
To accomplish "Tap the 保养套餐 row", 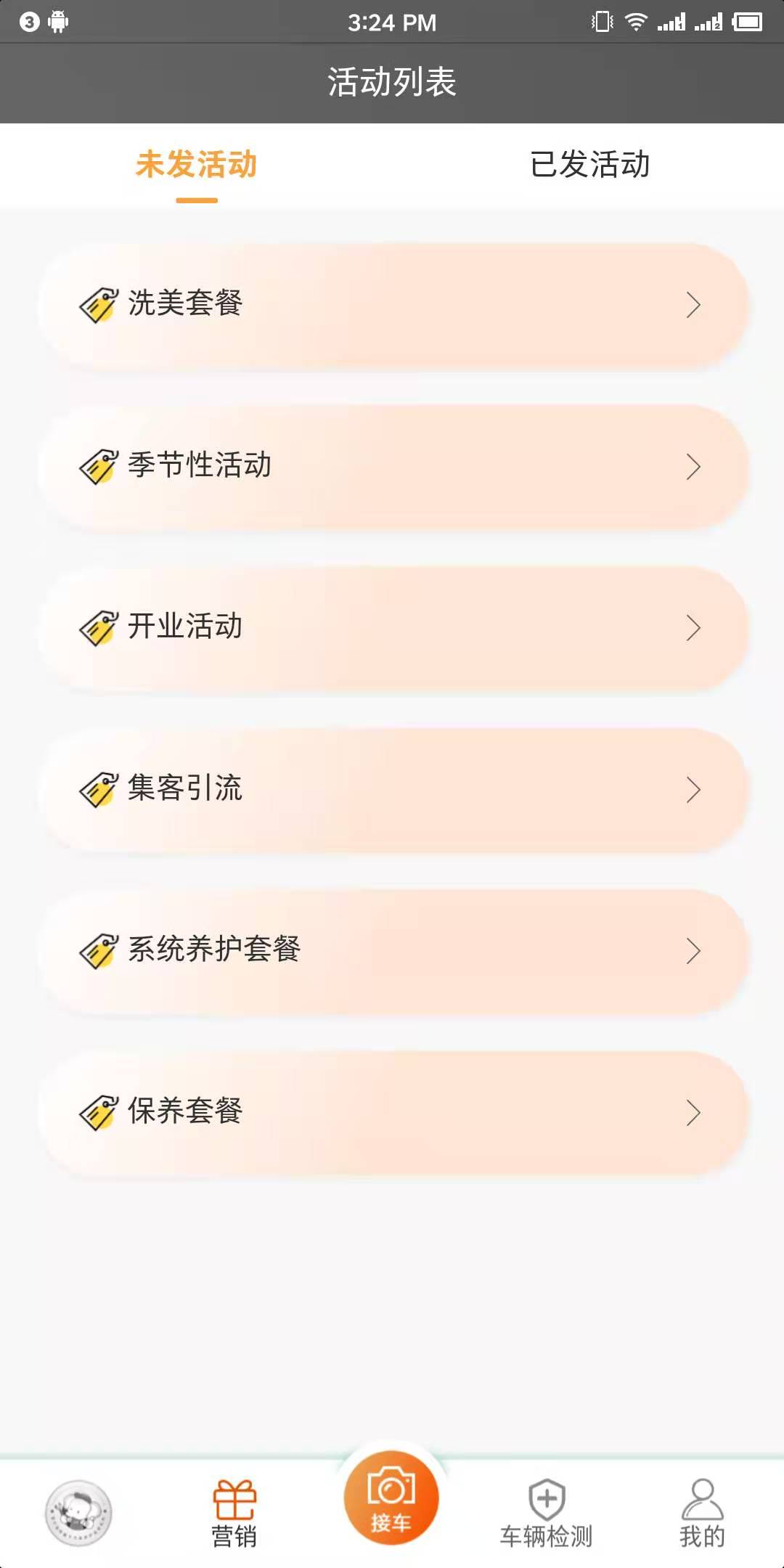I will pos(393,1113).
